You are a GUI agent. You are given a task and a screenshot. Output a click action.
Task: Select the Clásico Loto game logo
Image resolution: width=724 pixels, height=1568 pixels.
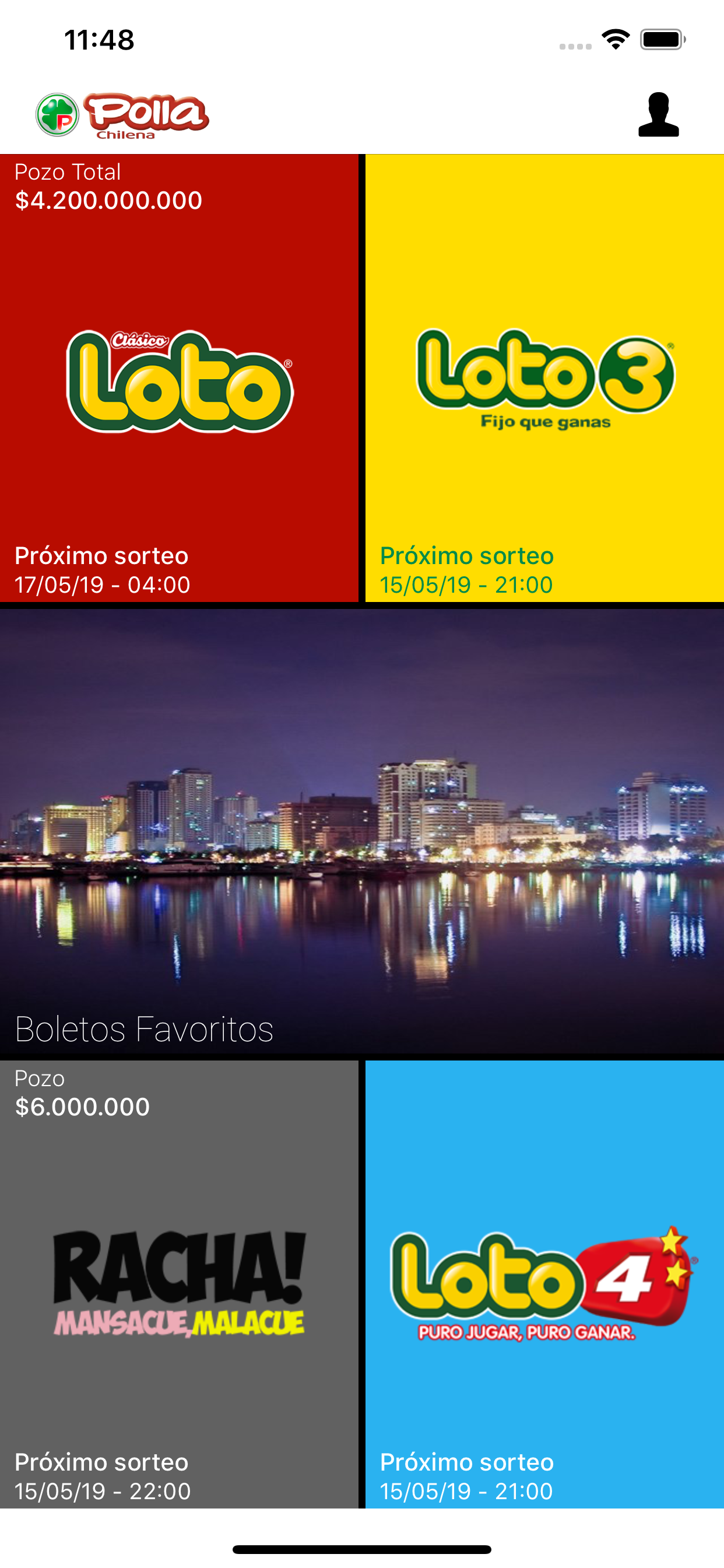click(x=181, y=380)
